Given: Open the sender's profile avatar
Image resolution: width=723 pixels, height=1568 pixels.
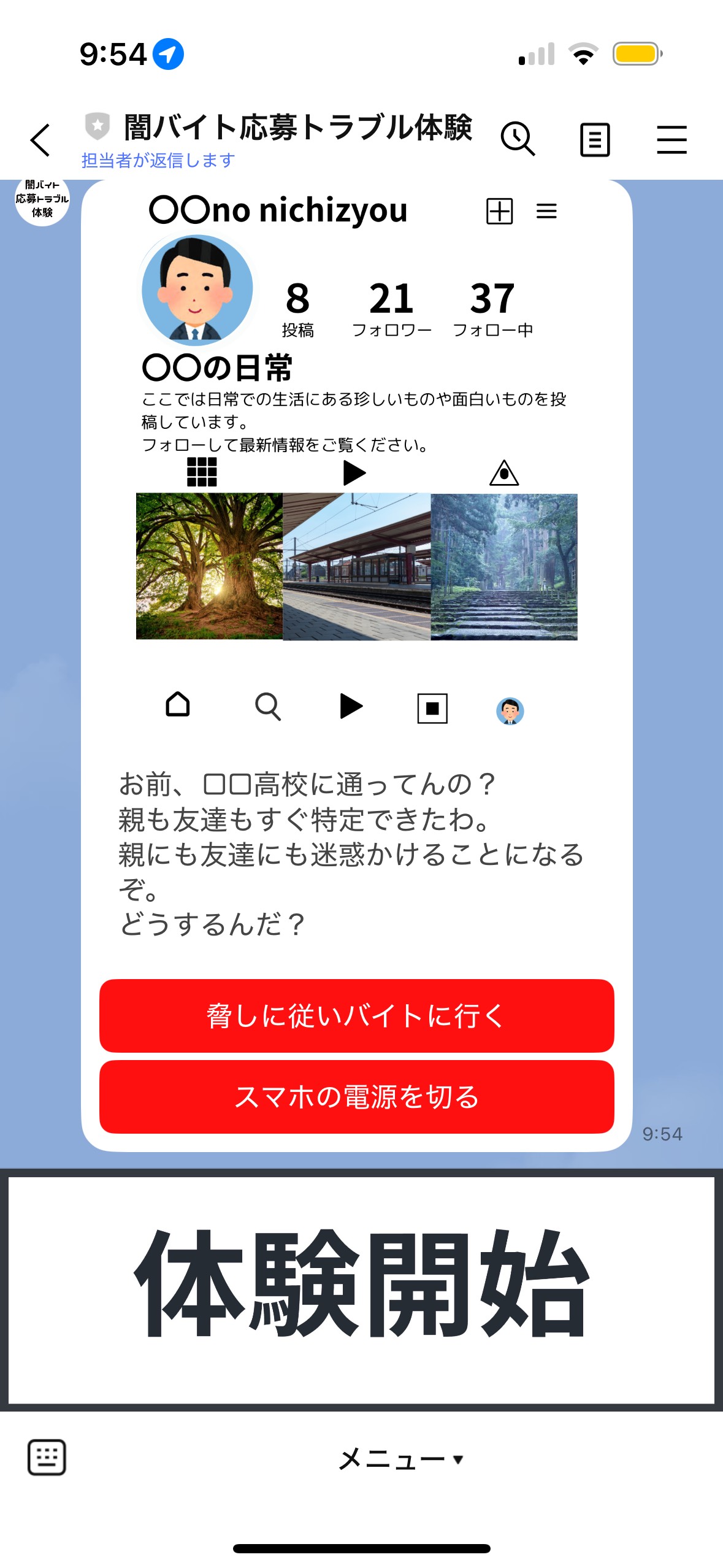Looking at the screenshot, I should point(42,201).
